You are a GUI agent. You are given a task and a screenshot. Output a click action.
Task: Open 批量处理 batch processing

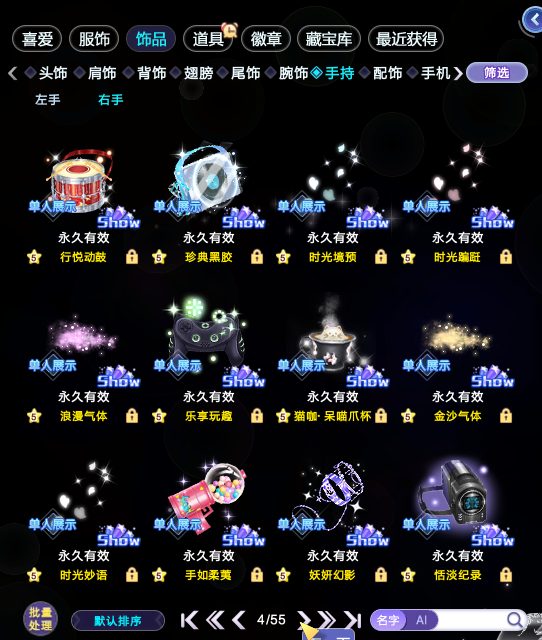click(x=40, y=619)
